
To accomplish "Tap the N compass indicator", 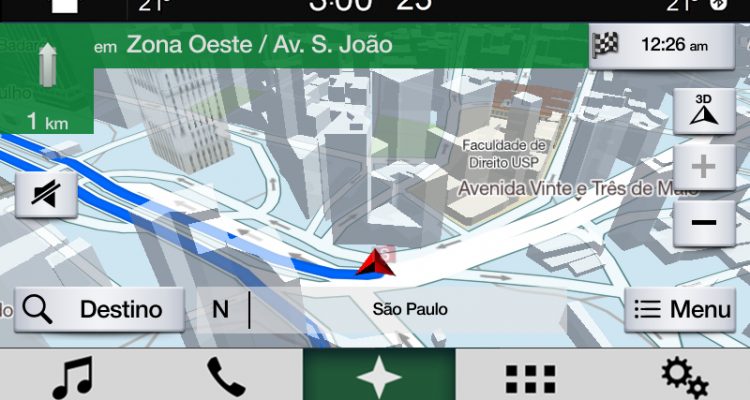I will pyautogui.click(x=221, y=310).
